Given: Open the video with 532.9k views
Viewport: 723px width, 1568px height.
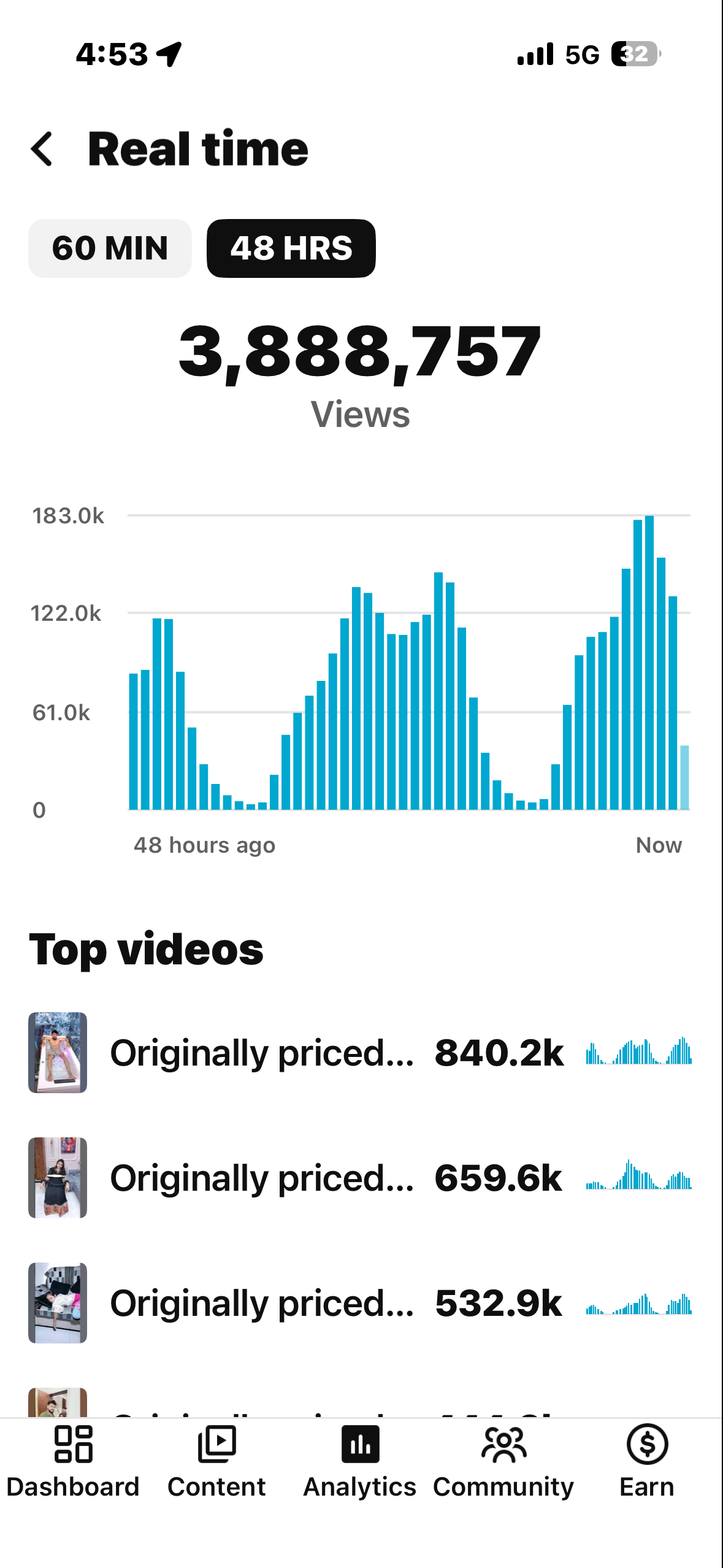Looking at the screenshot, I should (x=361, y=1303).
